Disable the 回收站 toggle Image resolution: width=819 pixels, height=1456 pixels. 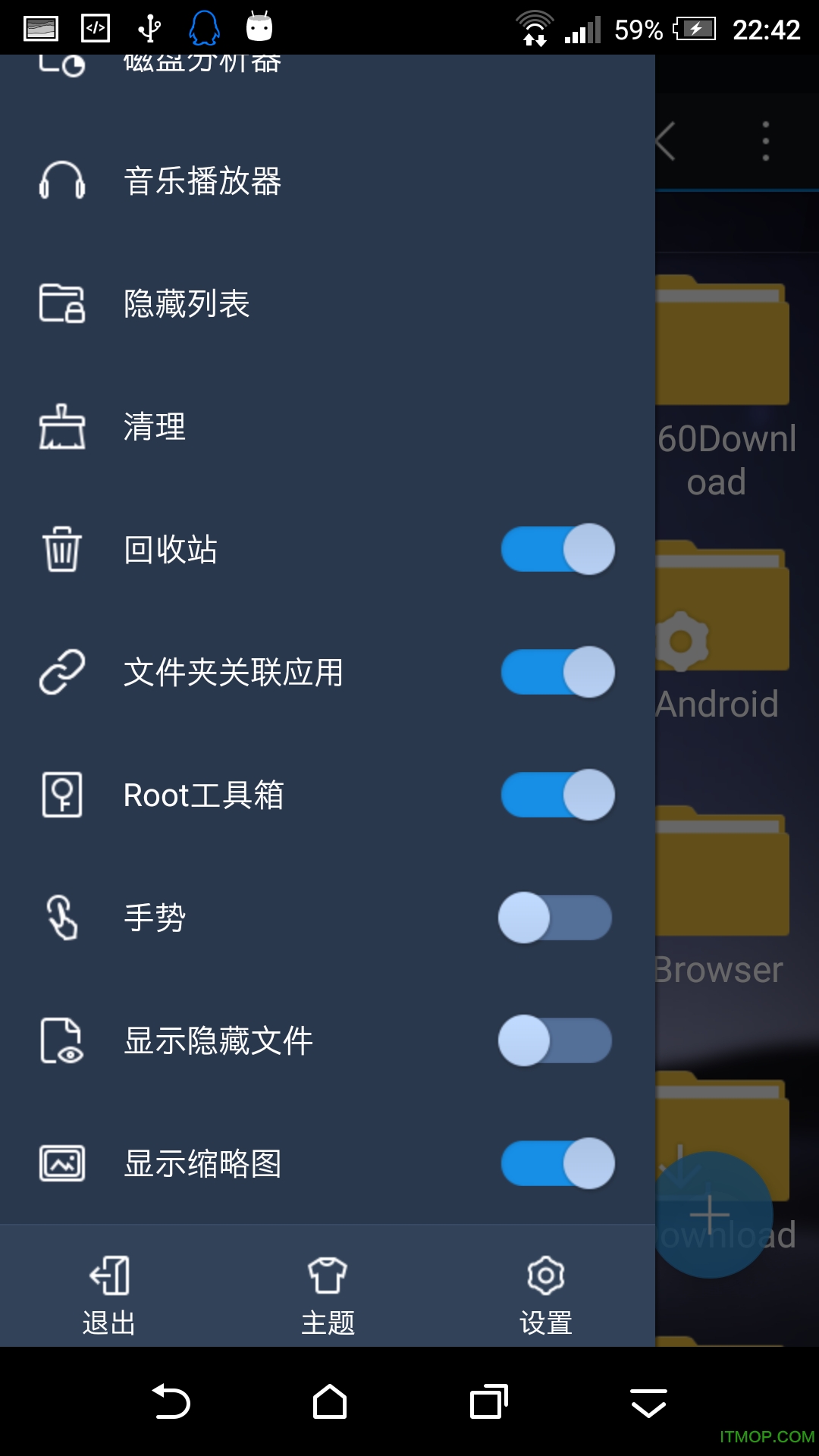point(556,550)
